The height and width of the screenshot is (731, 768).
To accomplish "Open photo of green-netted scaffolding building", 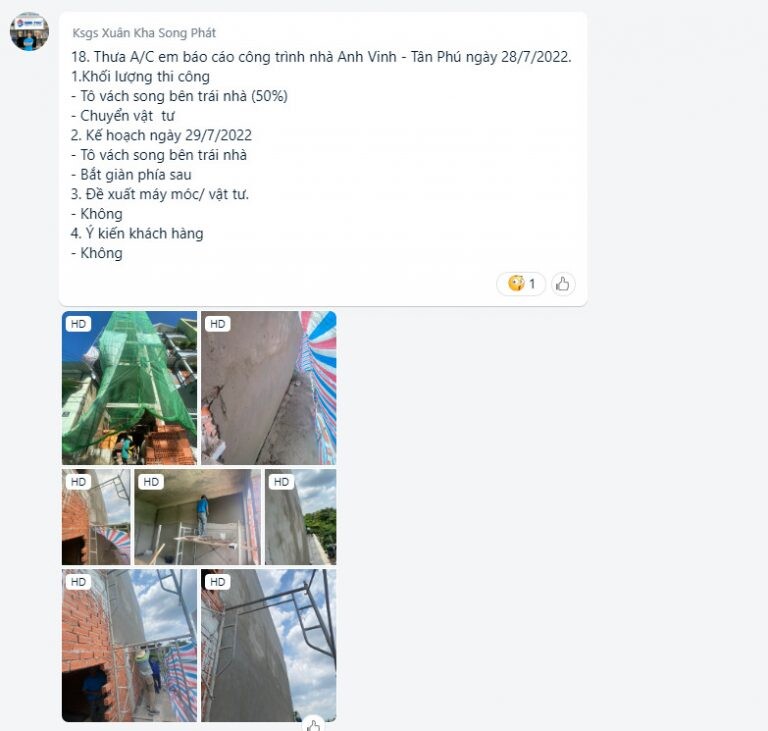I will tap(129, 388).
